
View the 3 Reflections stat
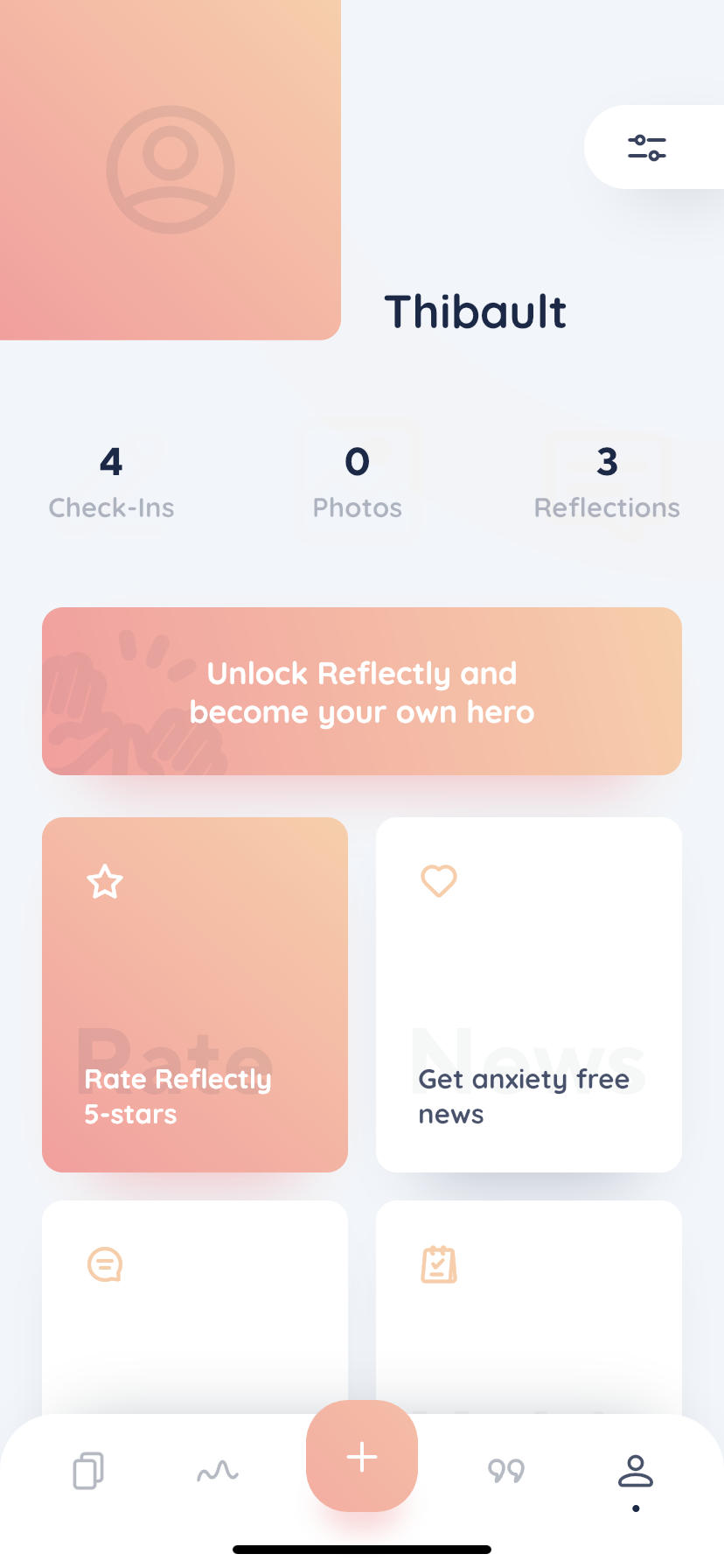pos(607,481)
